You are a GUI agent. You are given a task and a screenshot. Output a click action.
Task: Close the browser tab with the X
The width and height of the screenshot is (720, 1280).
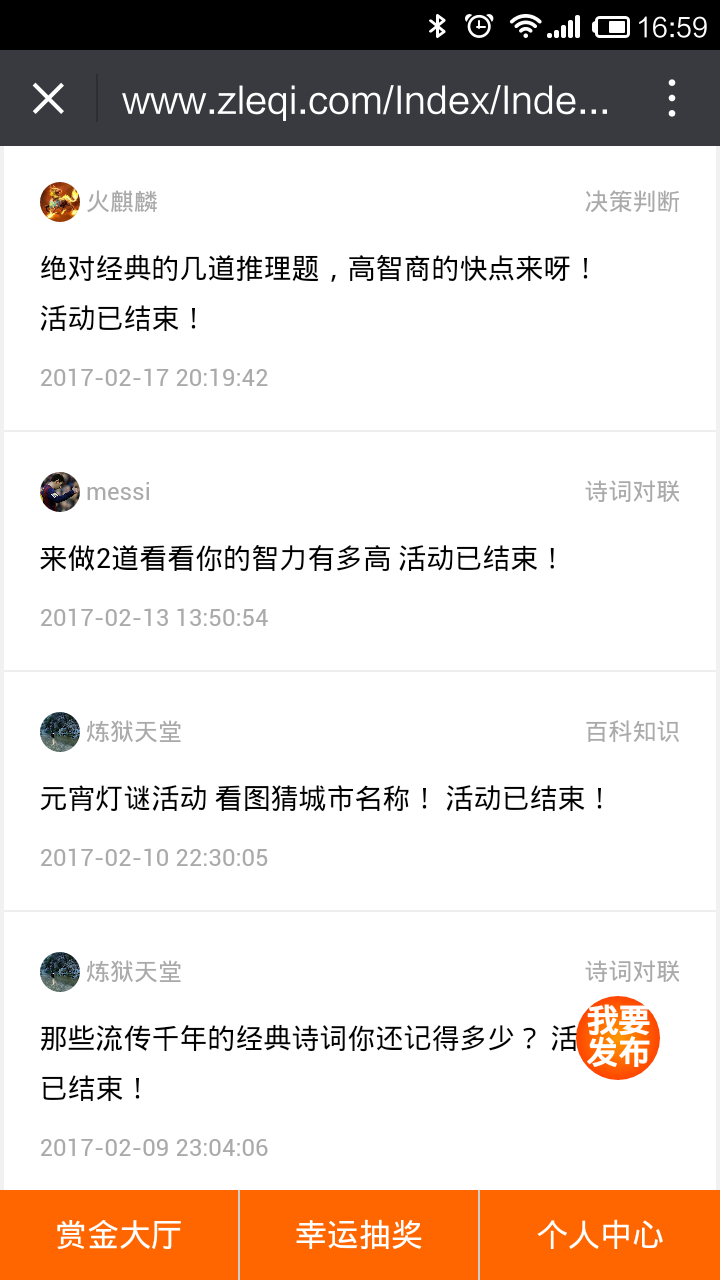coord(48,99)
